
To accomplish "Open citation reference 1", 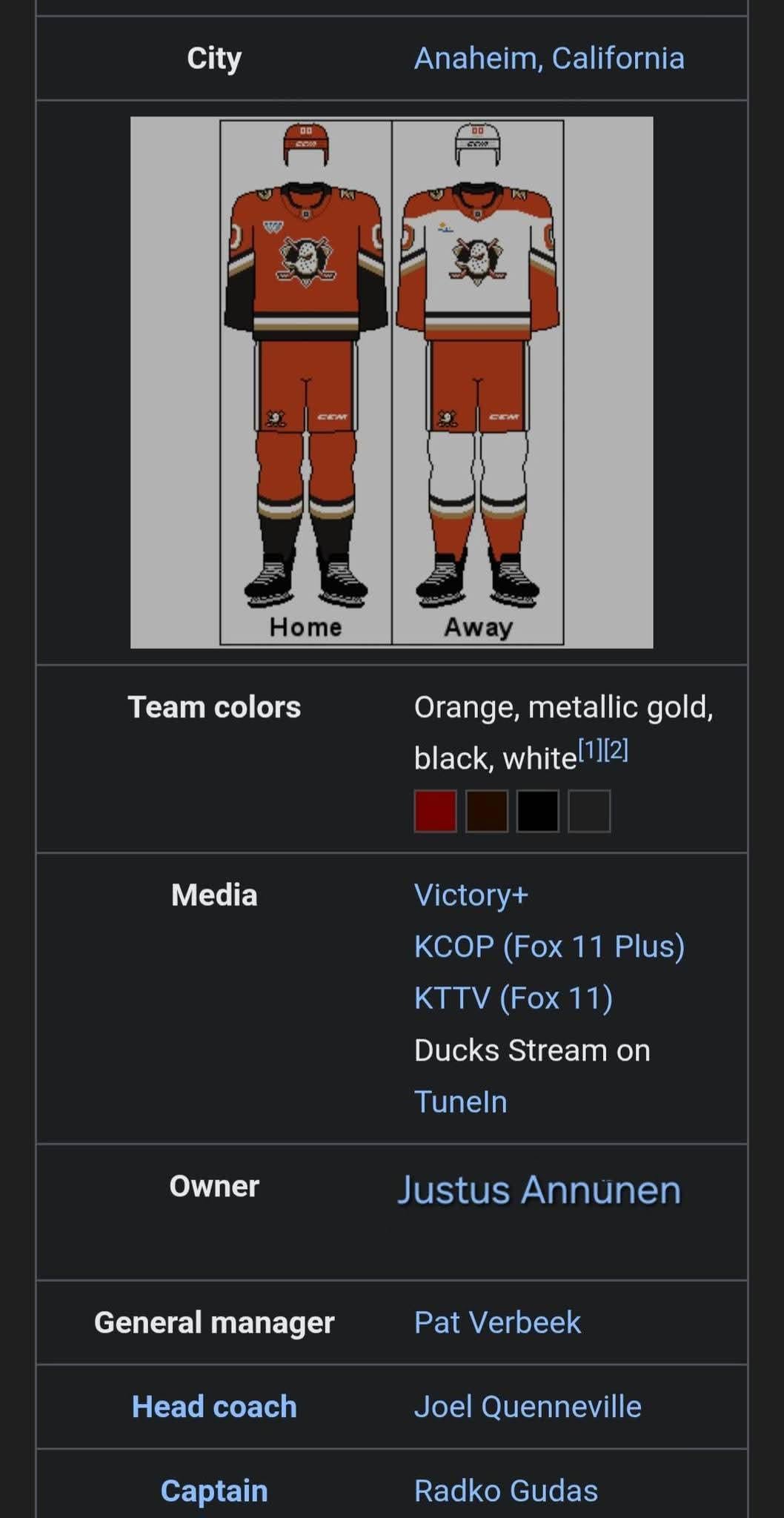I will (x=591, y=750).
